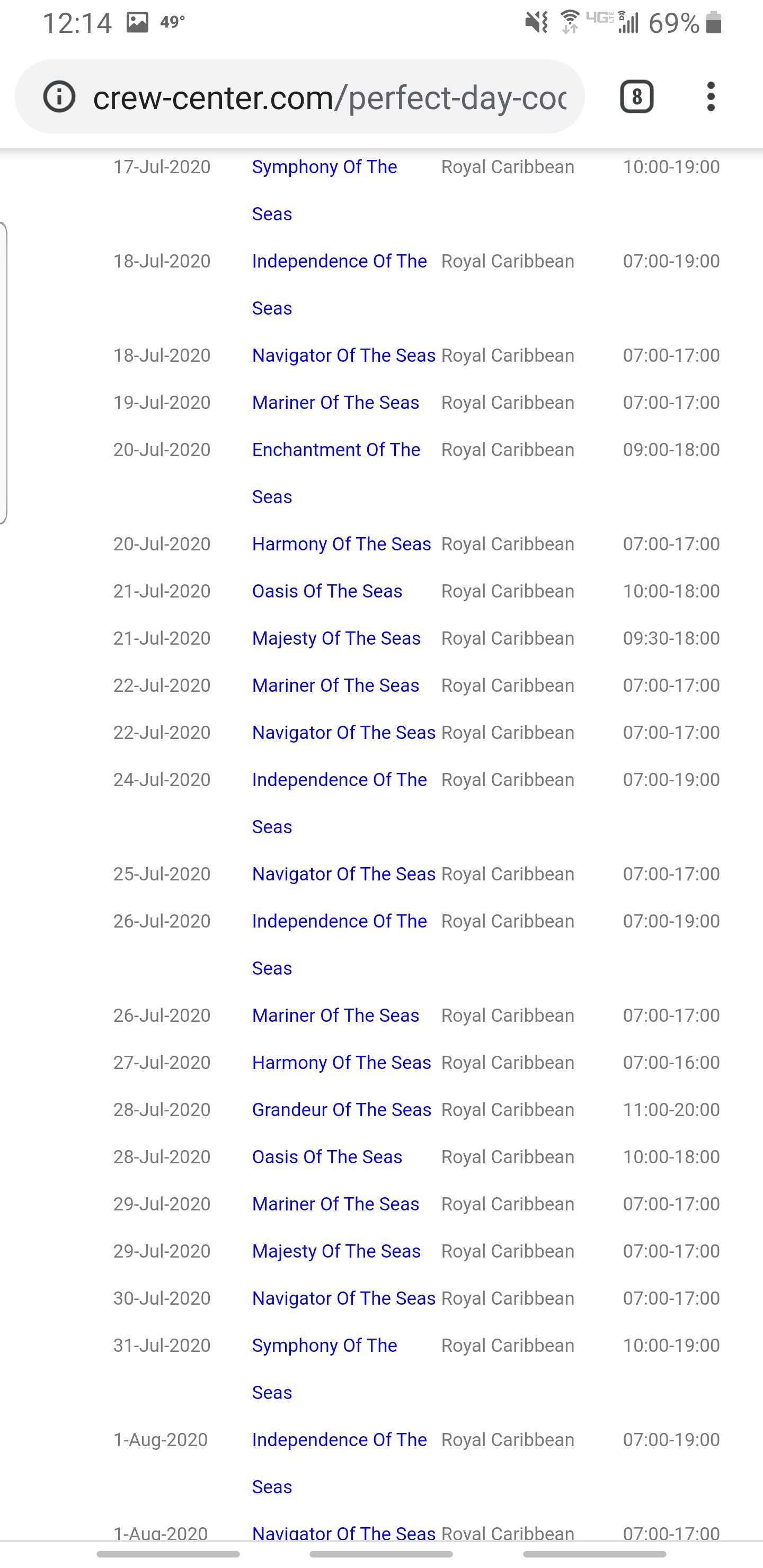763x1568 pixels.
Task: Open Oasis Of The Seas on 21-Jul-2020
Action: tap(327, 592)
